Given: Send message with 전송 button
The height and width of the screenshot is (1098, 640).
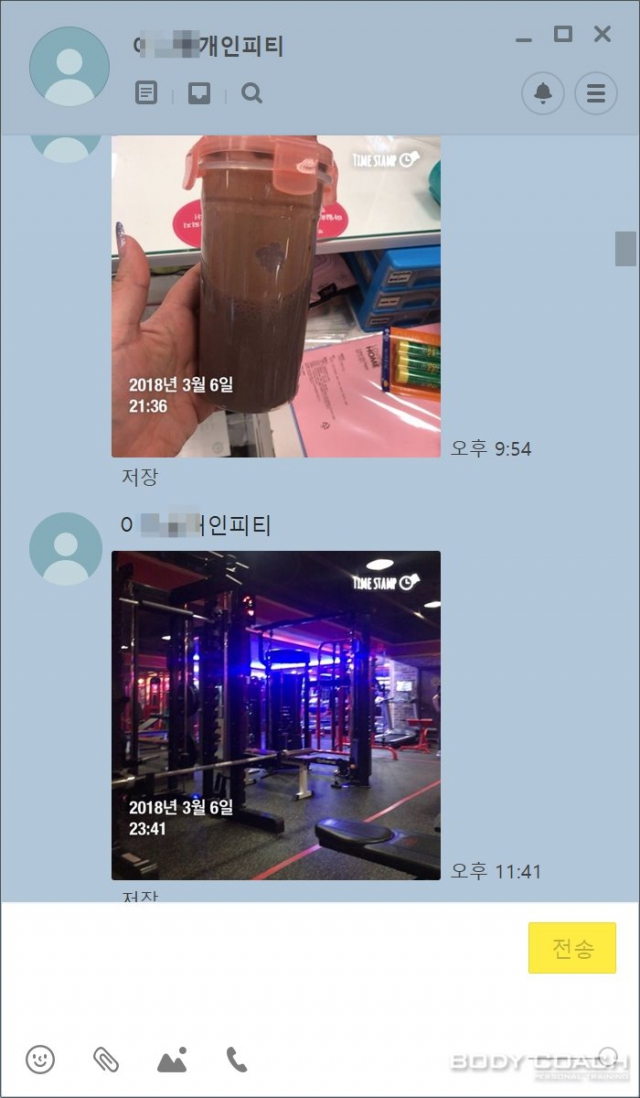Looking at the screenshot, I should click(x=572, y=948).
